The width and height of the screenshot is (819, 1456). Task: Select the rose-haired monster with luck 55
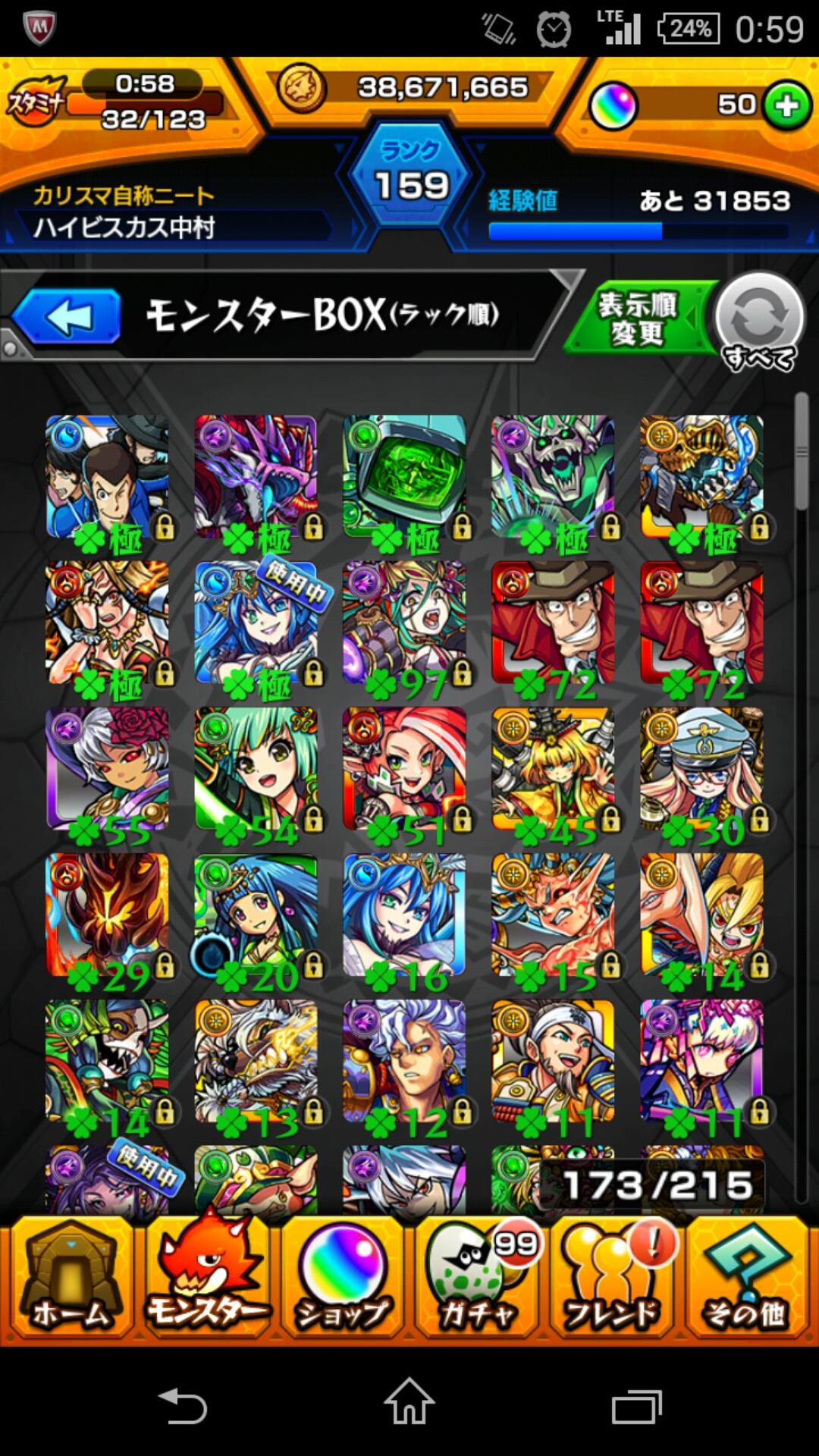tap(107, 770)
